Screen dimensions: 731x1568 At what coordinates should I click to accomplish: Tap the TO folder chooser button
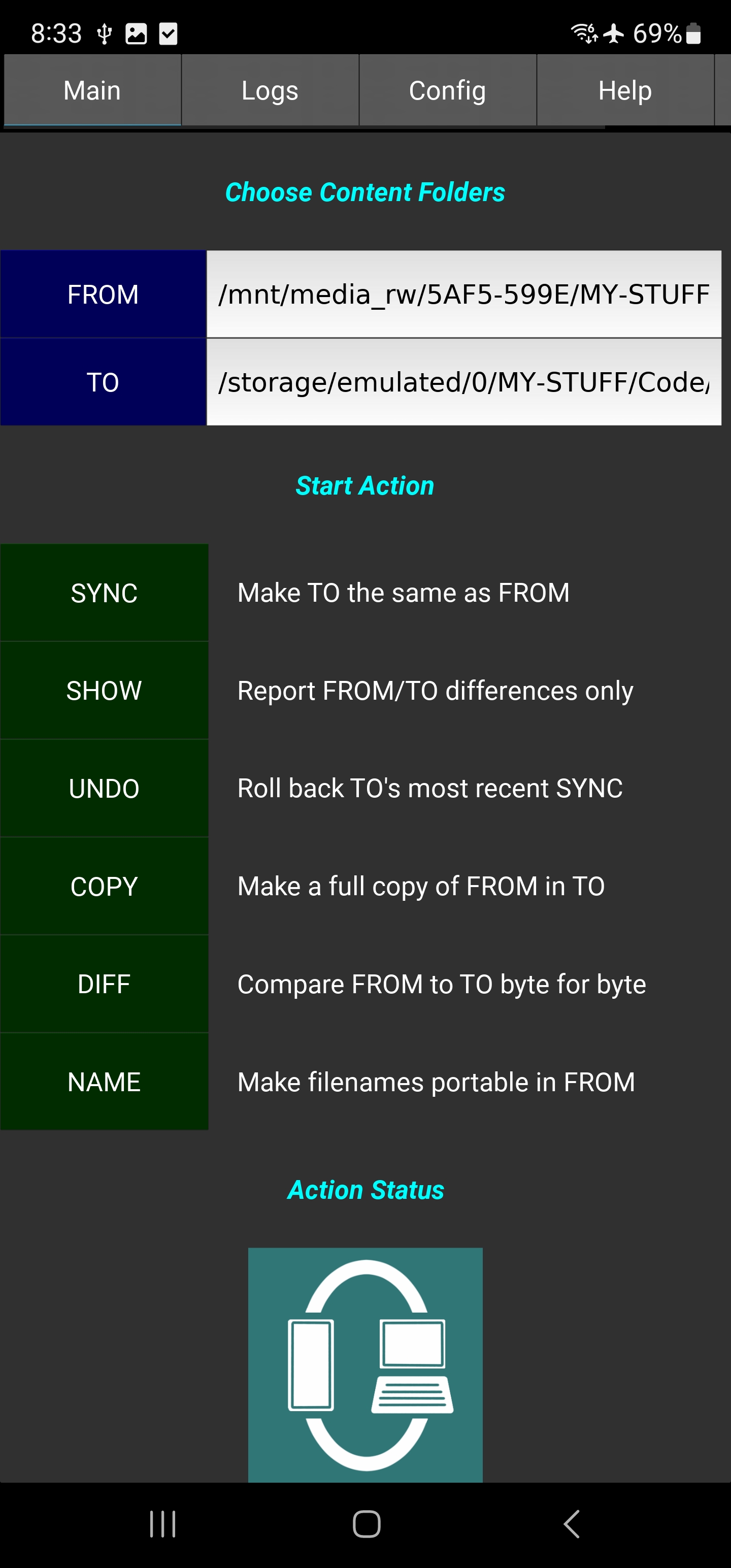(103, 382)
